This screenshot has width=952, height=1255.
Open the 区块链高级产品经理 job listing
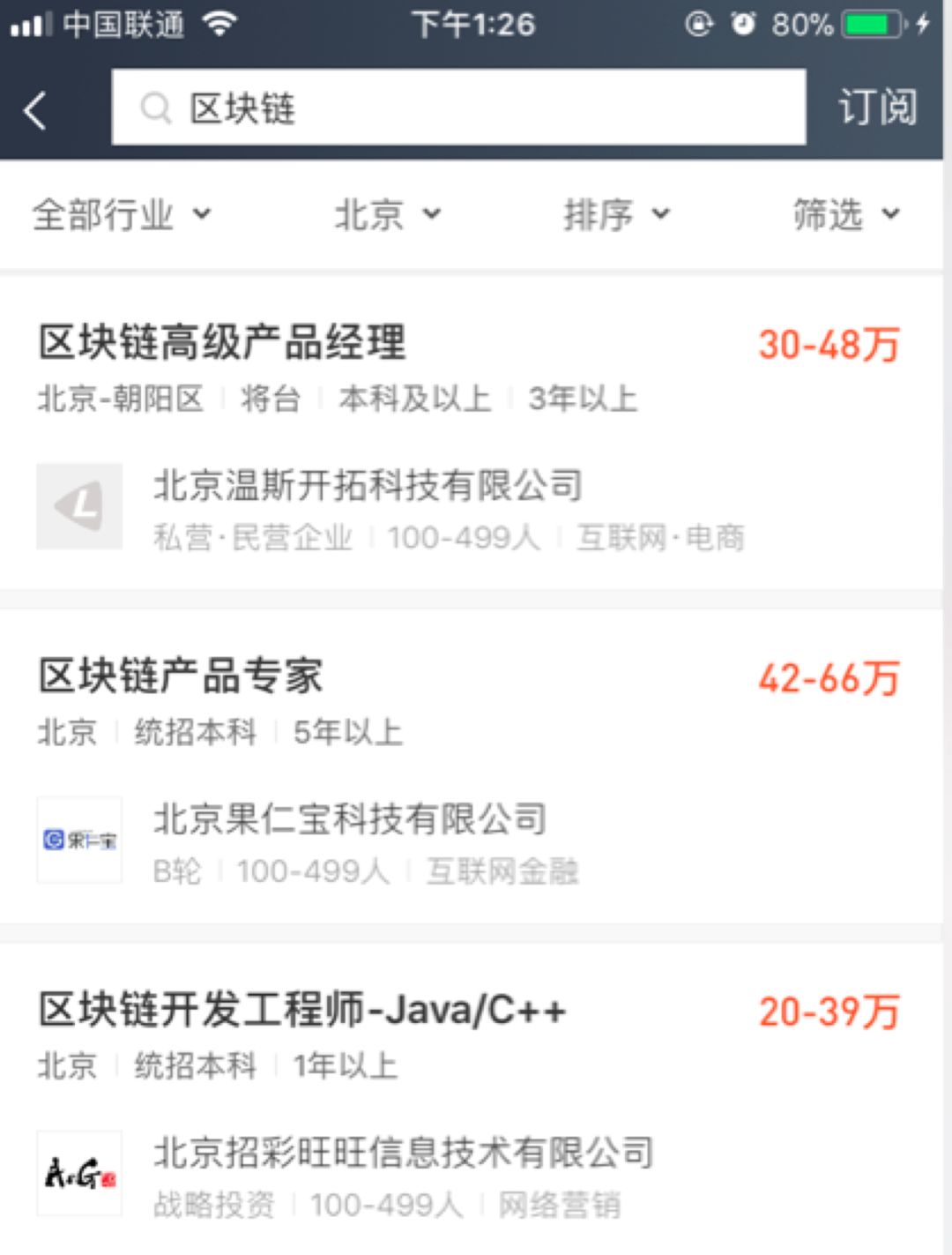click(222, 343)
